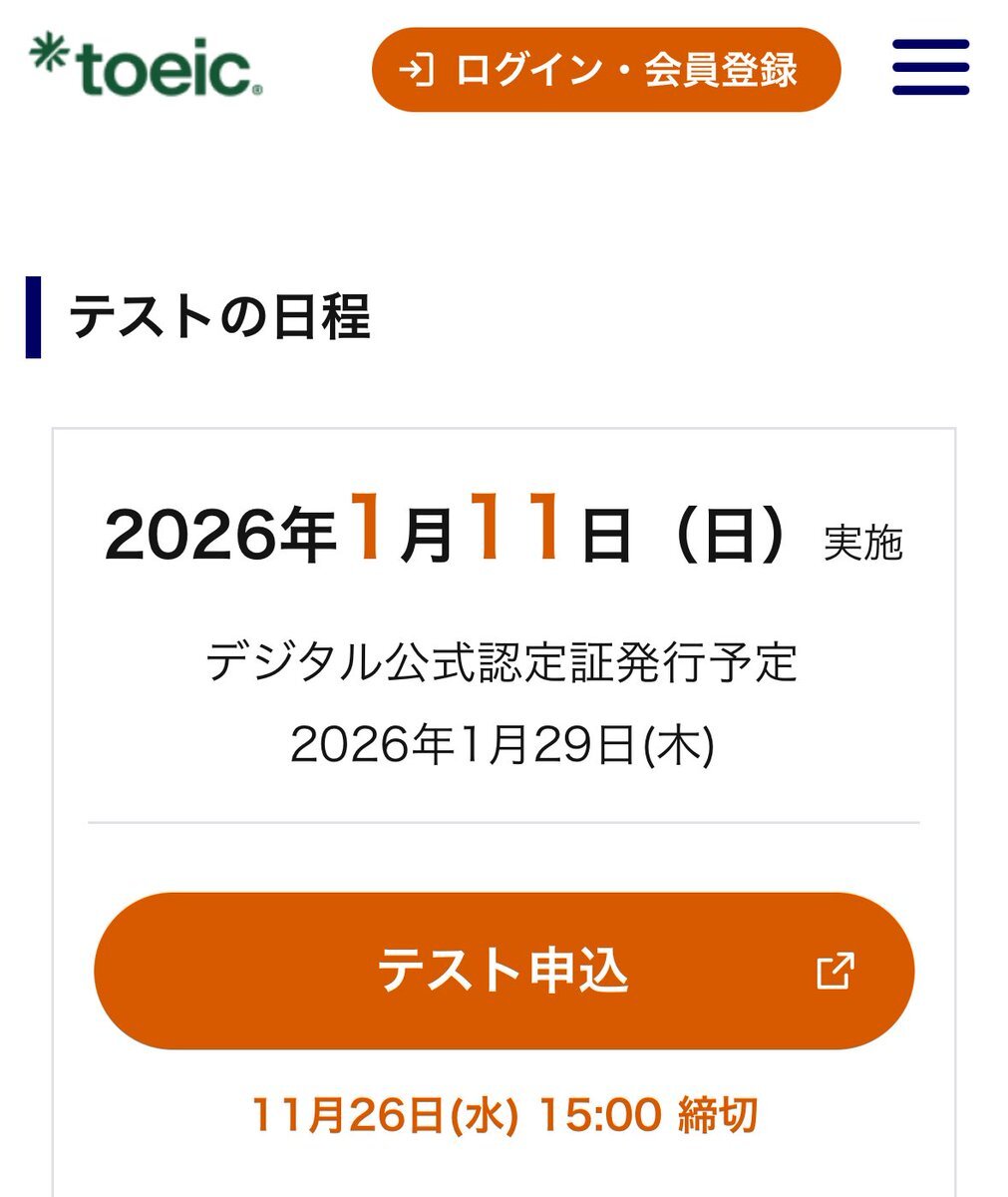Tap the ログイン・会員登録 button

[x=606, y=70]
